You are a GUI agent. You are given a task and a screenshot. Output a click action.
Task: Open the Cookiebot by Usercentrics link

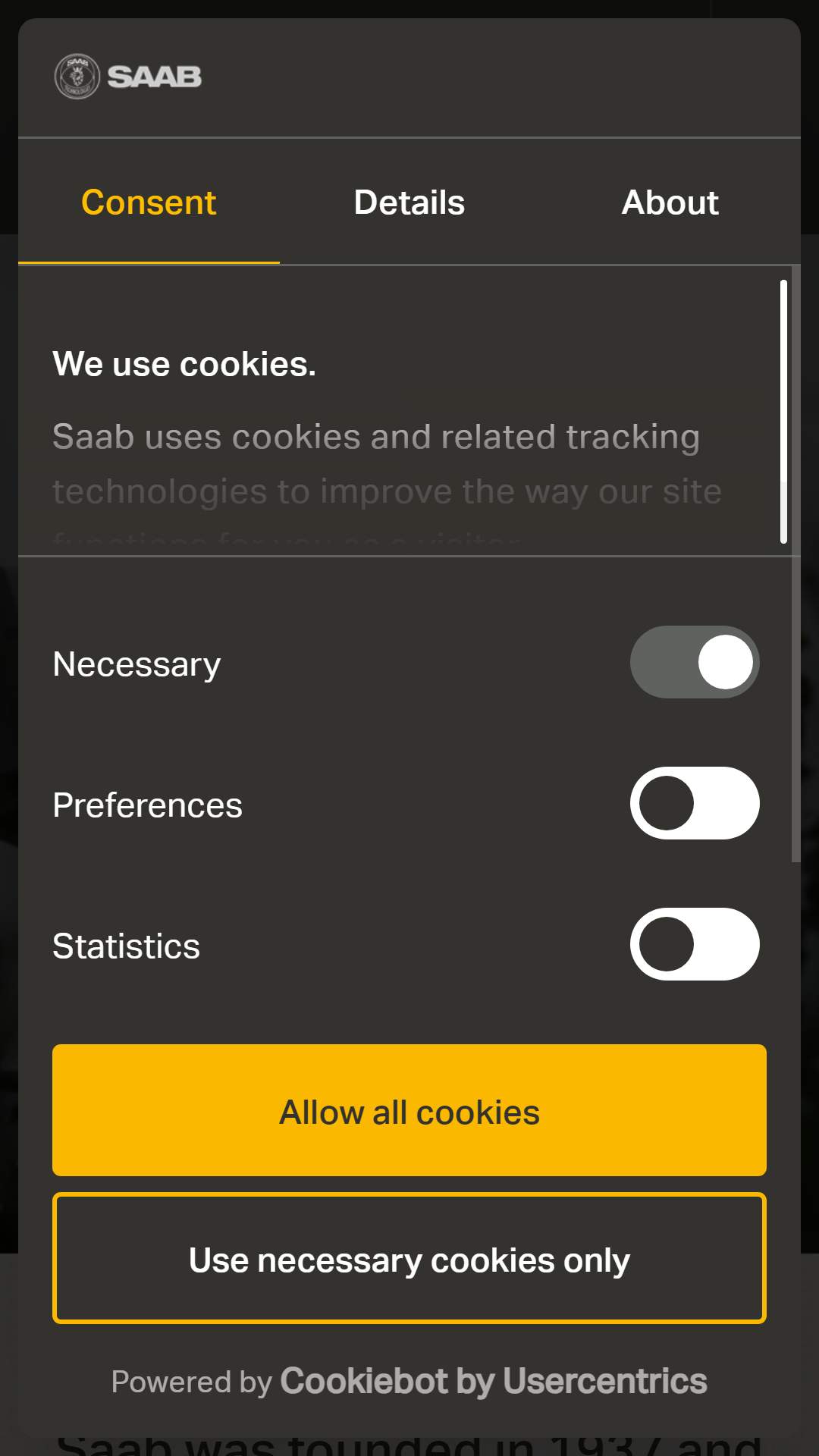(494, 1381)
